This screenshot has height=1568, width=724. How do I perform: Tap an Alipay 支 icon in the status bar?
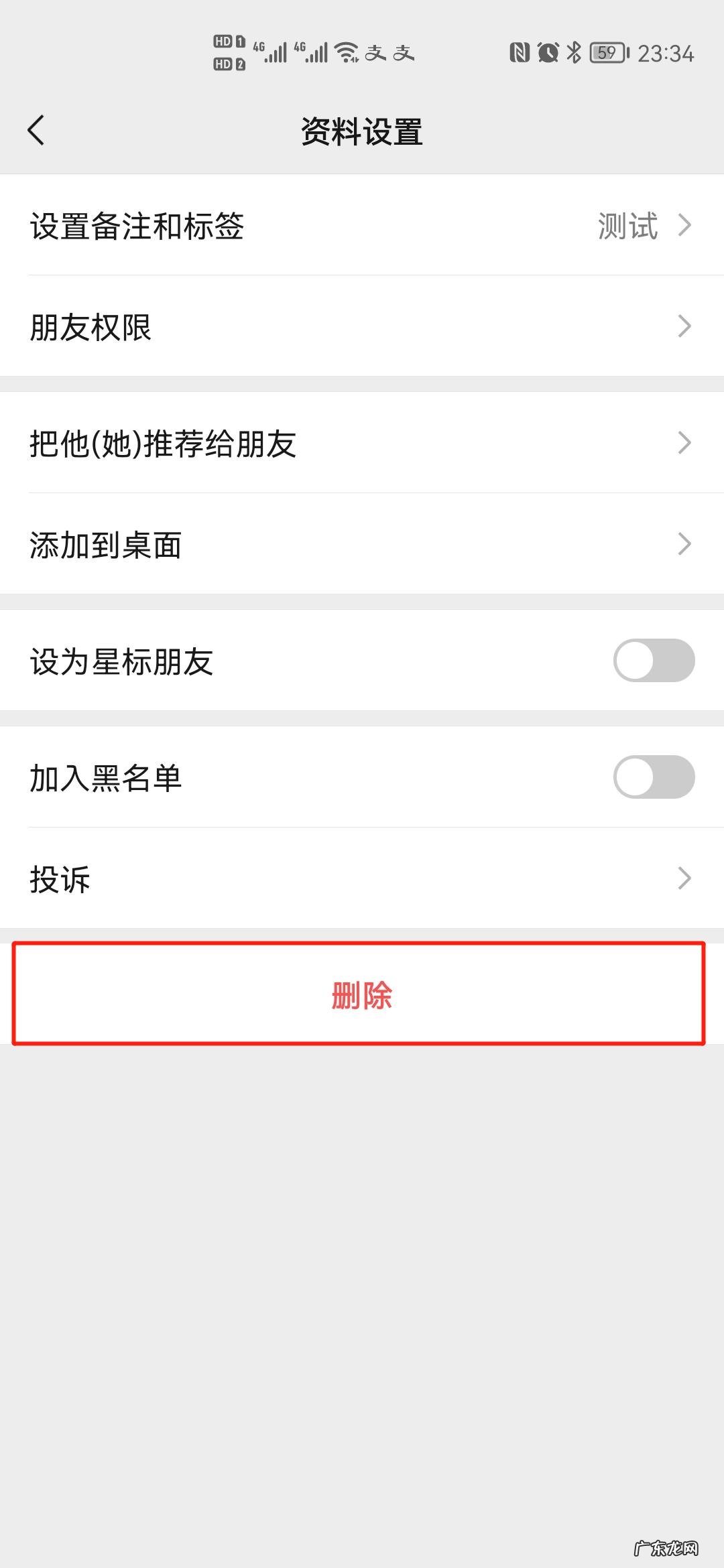(377, 52)
